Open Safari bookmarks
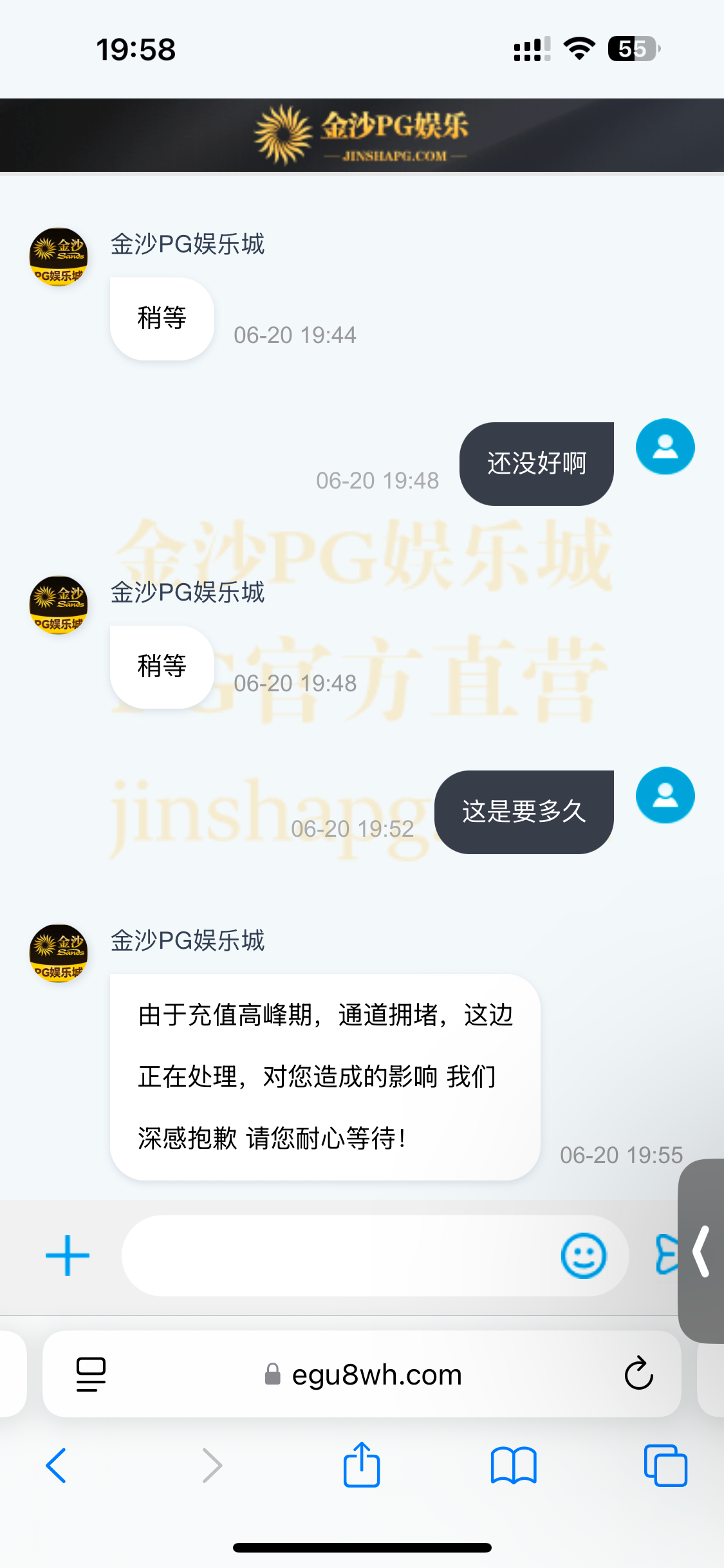The width and height of the screenshot is (724, 1568). [513, 1466]
